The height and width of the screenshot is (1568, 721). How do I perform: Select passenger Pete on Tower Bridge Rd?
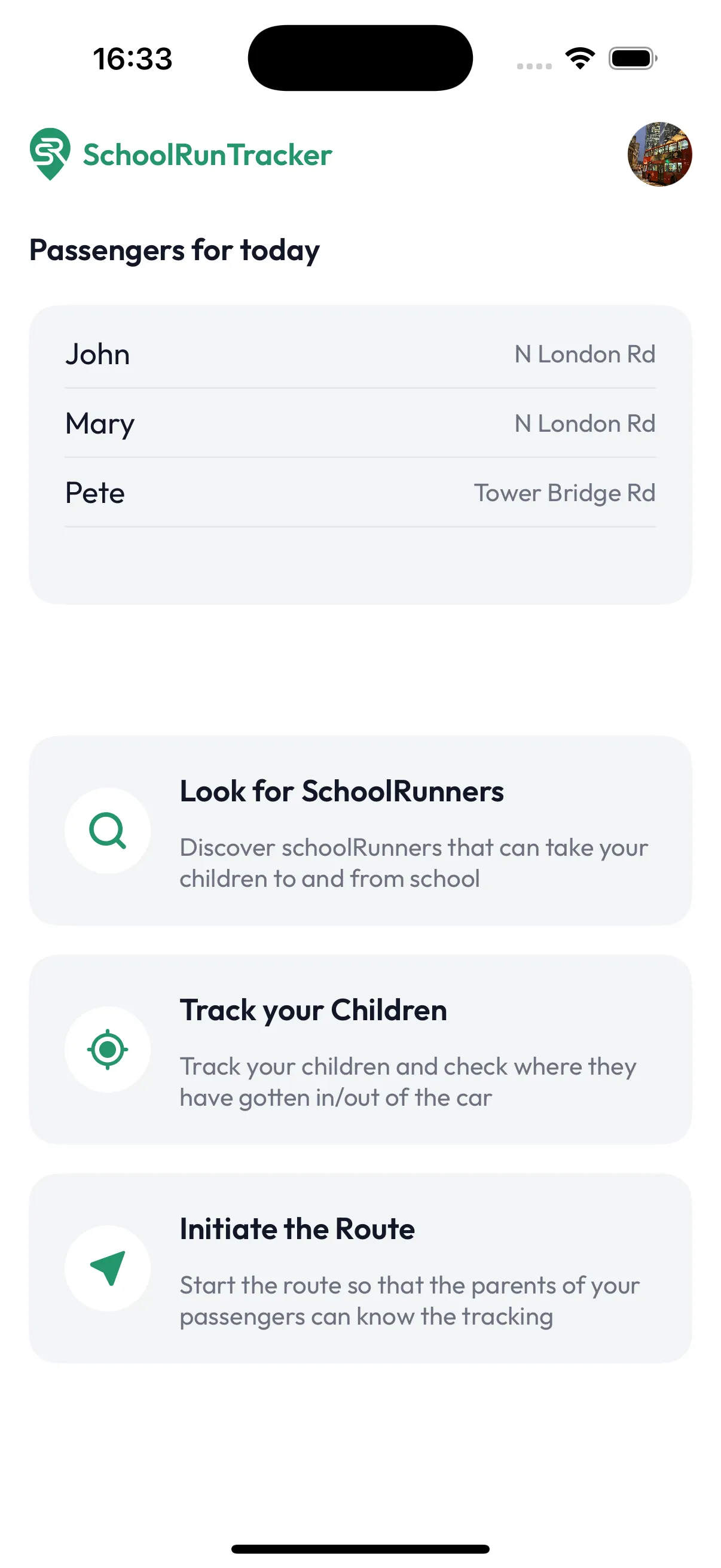(360, 493)
